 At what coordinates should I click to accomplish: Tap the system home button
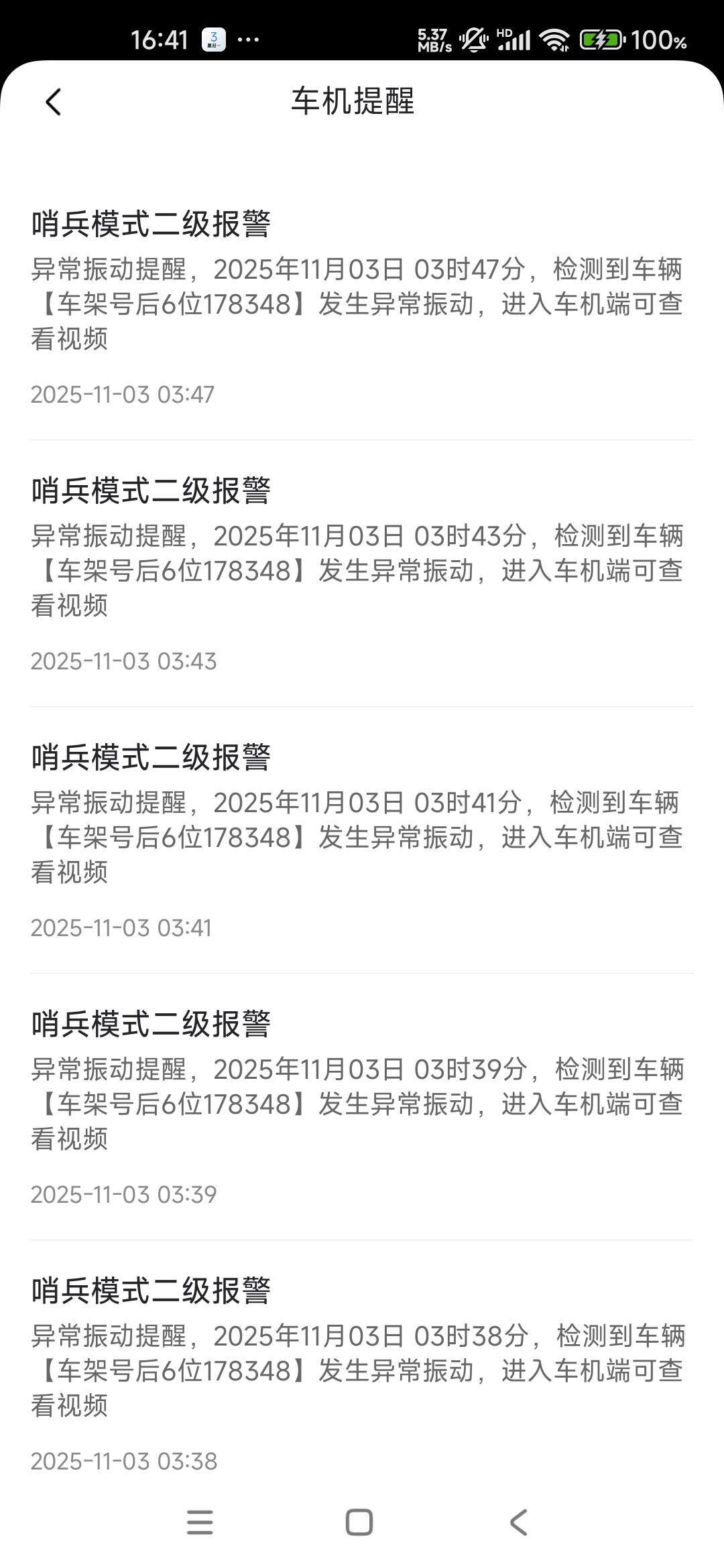tap(359, 1522)
